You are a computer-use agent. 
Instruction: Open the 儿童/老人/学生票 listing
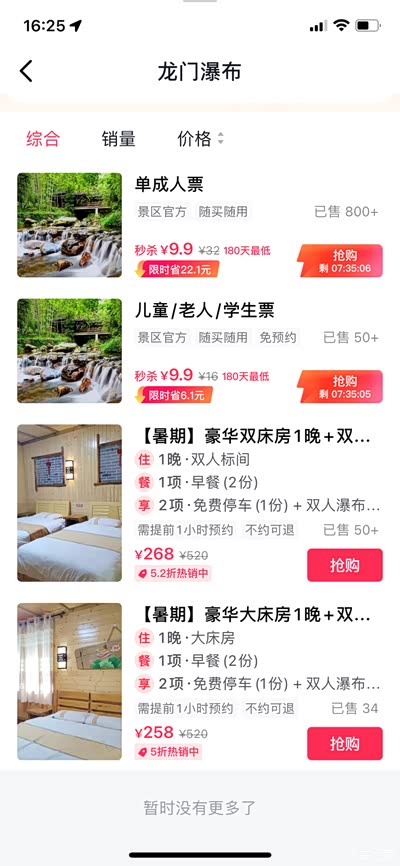200,351
